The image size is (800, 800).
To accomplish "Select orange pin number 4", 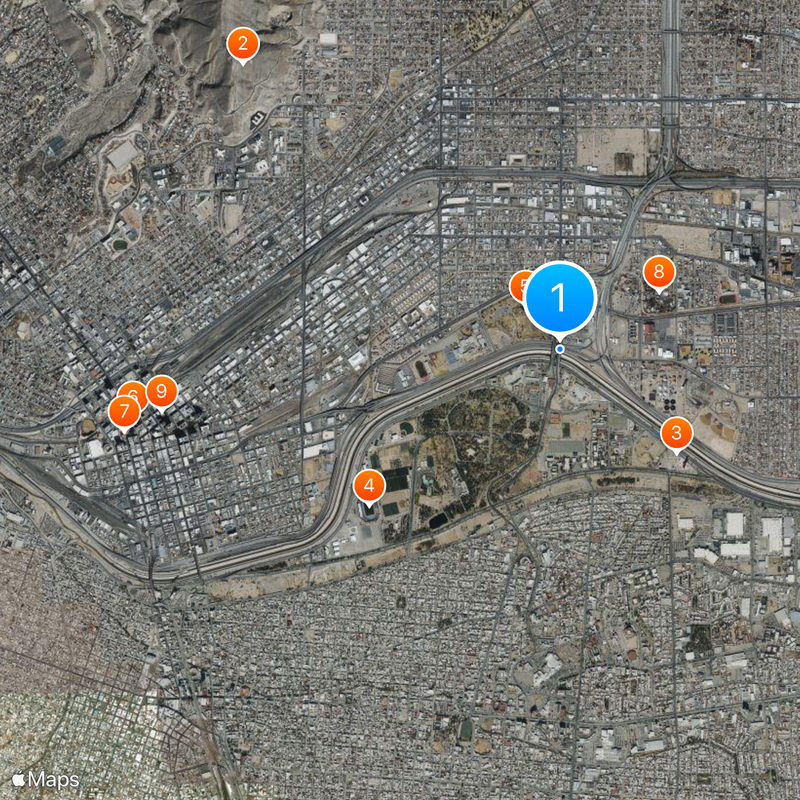I will click(x=369, y=487).
